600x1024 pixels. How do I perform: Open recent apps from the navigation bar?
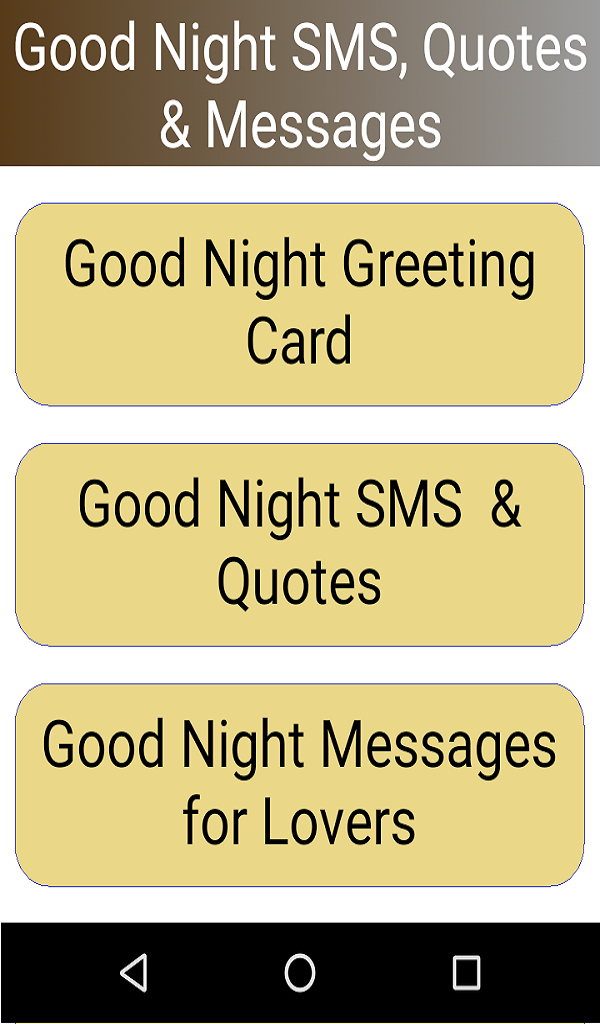tap(466, 972)
